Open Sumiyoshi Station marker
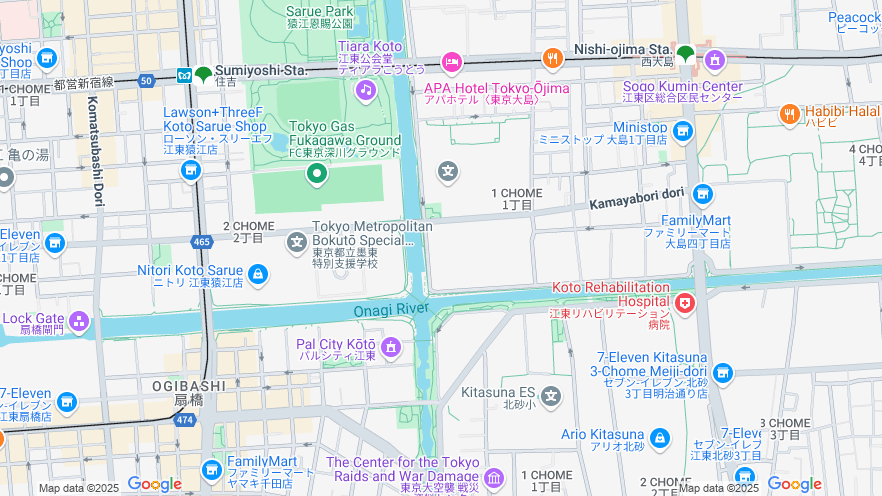 coord(203,73)
